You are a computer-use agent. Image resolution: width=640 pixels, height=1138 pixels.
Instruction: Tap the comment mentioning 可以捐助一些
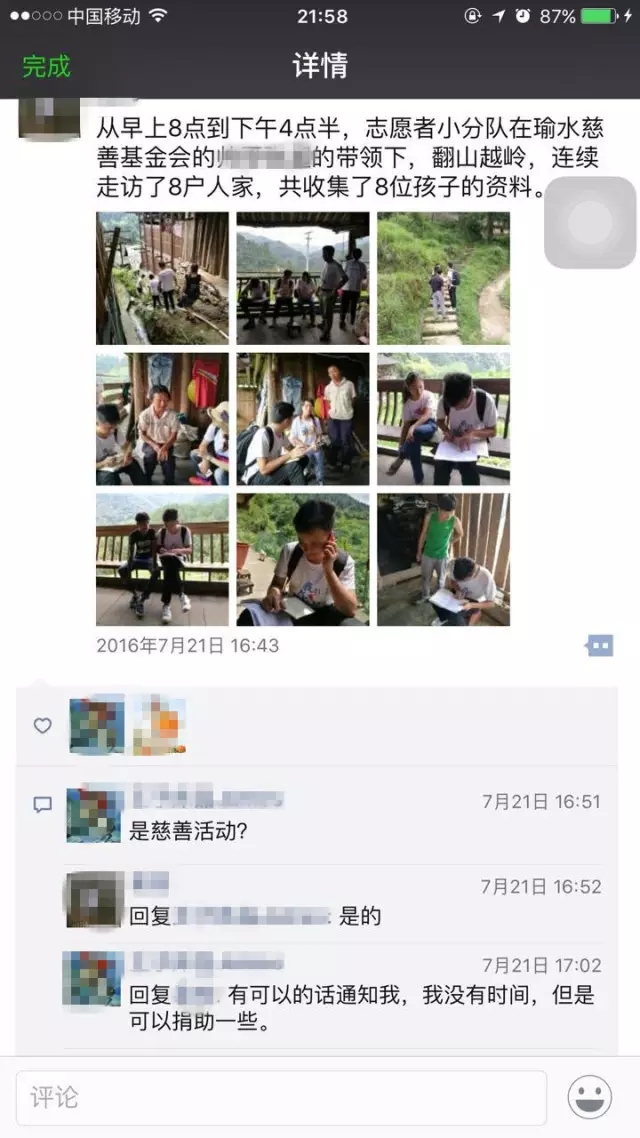point(360,1007)
